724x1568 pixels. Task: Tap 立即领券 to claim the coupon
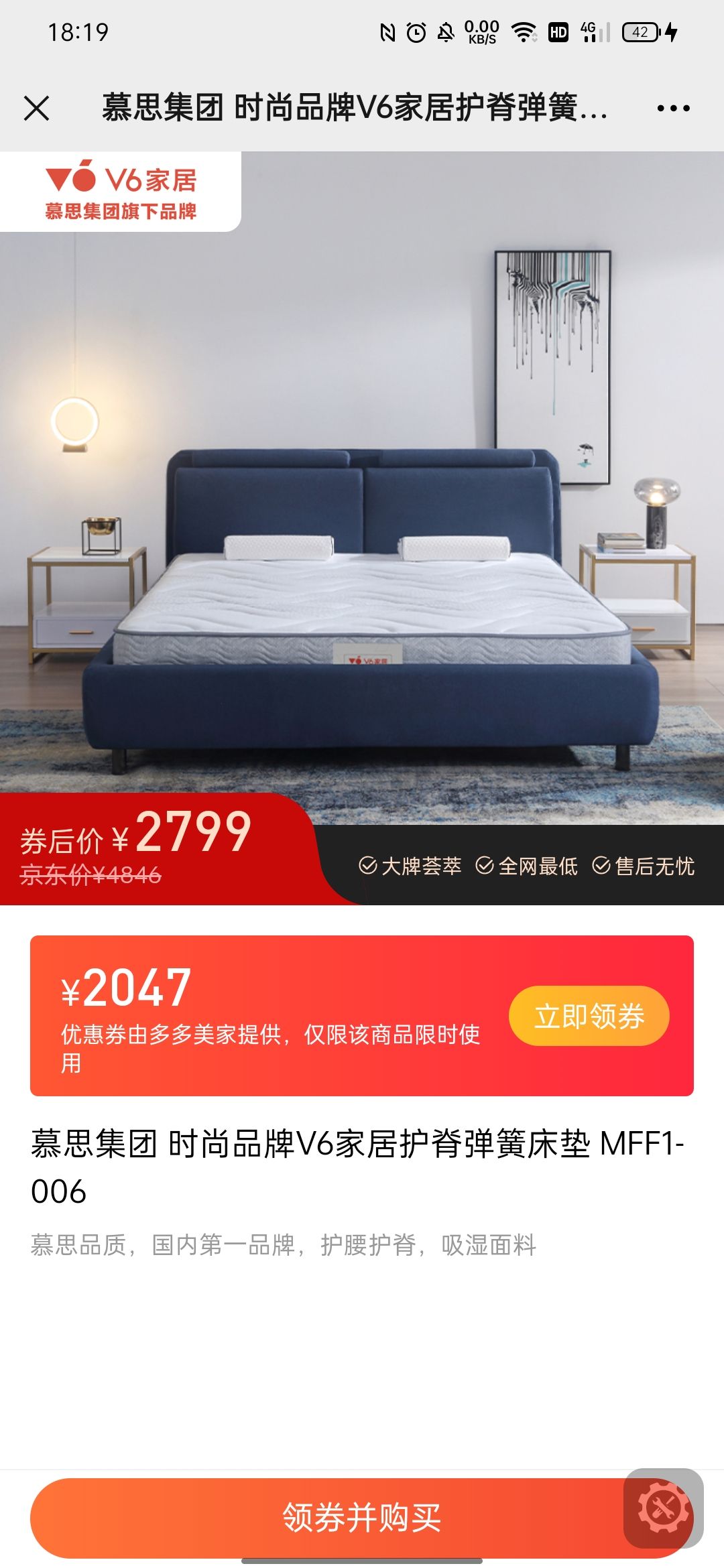coord(589,1016)
